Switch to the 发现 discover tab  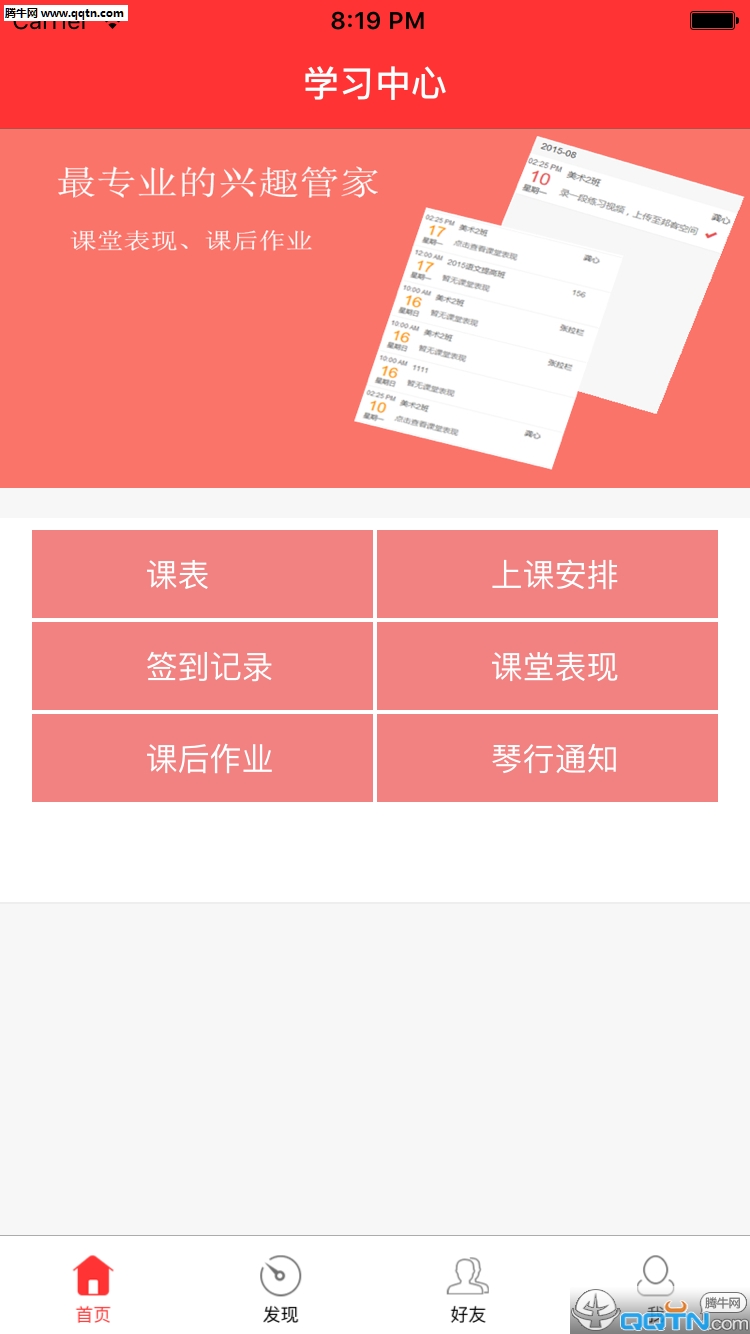(280, 1288)
